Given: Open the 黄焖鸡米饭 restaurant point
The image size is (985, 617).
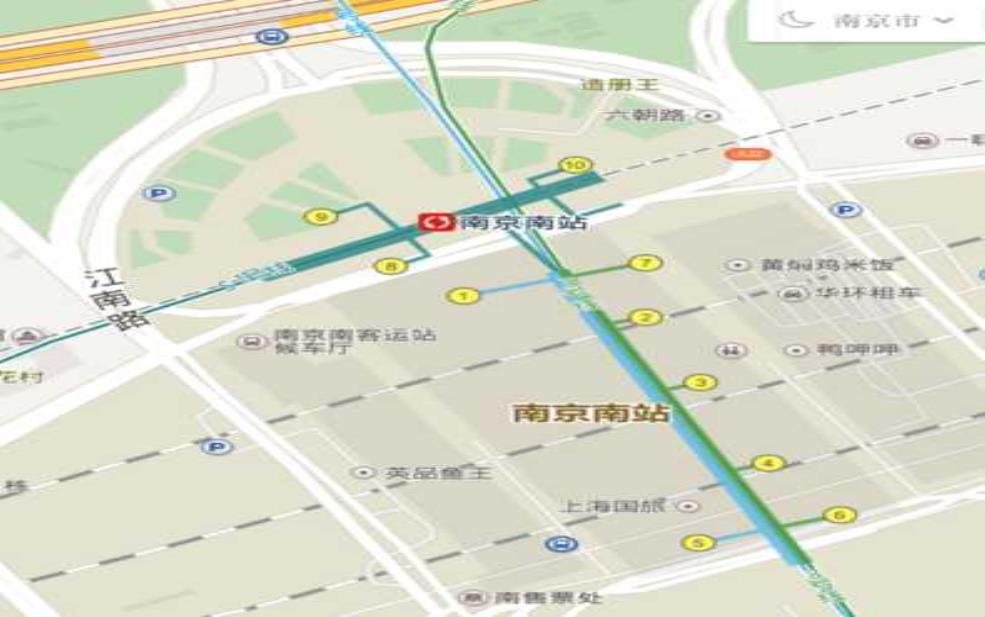Looking at the screenshot, I should pos(738,265).
